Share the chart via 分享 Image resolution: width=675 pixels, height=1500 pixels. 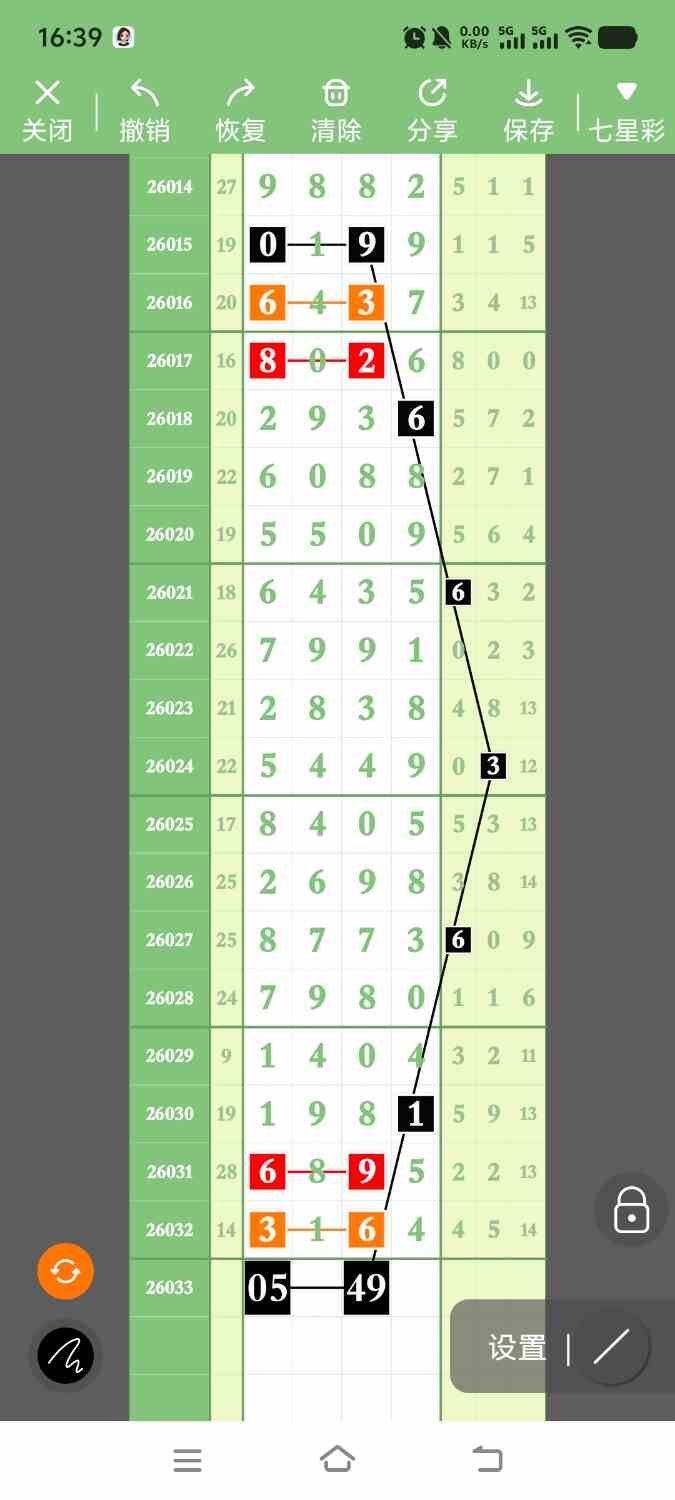point(432,111)
